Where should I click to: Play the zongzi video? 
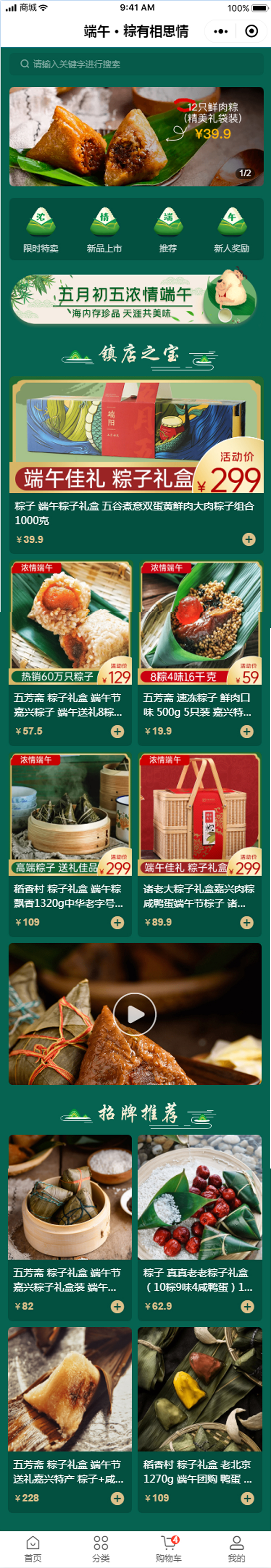click(x=134, y=1014)
